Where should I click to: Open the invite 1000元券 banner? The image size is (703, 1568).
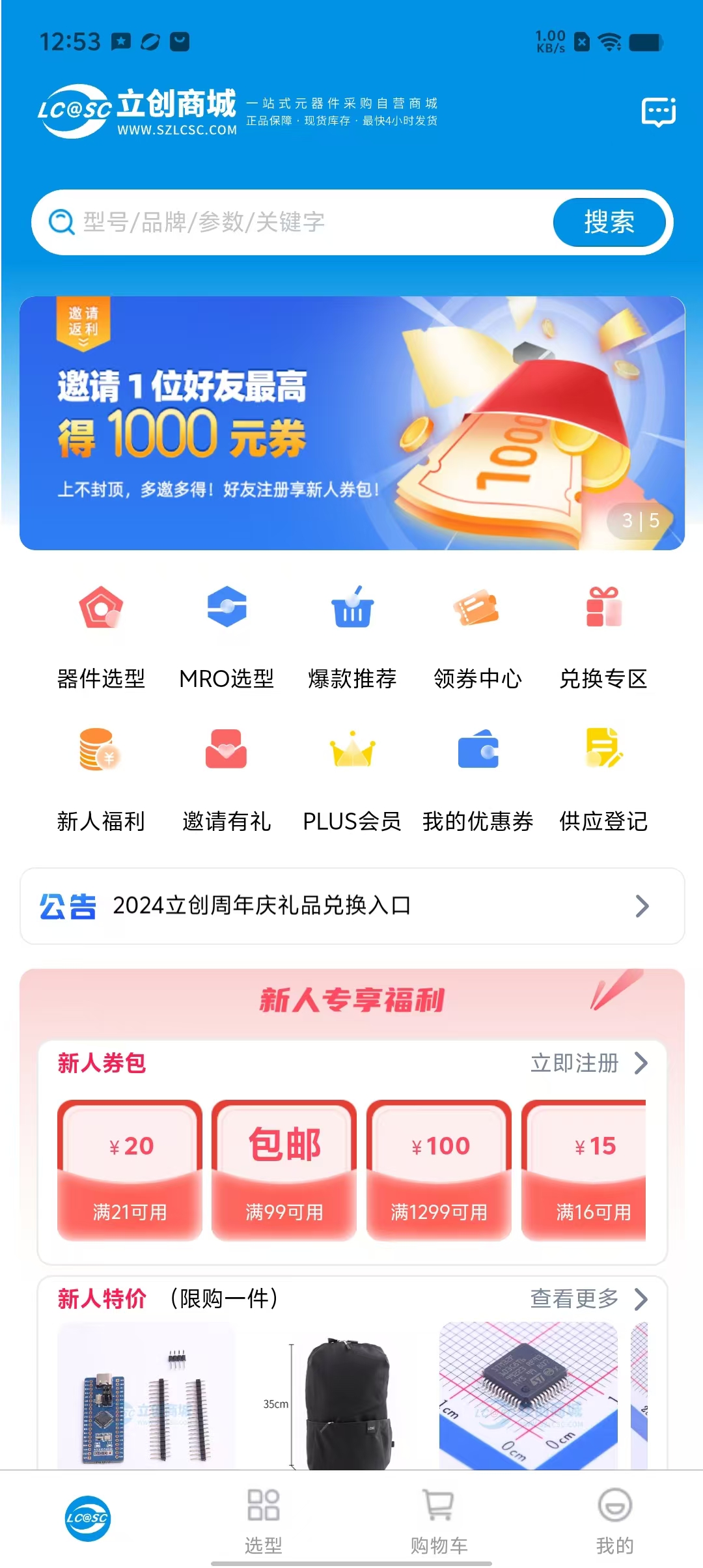351,423
